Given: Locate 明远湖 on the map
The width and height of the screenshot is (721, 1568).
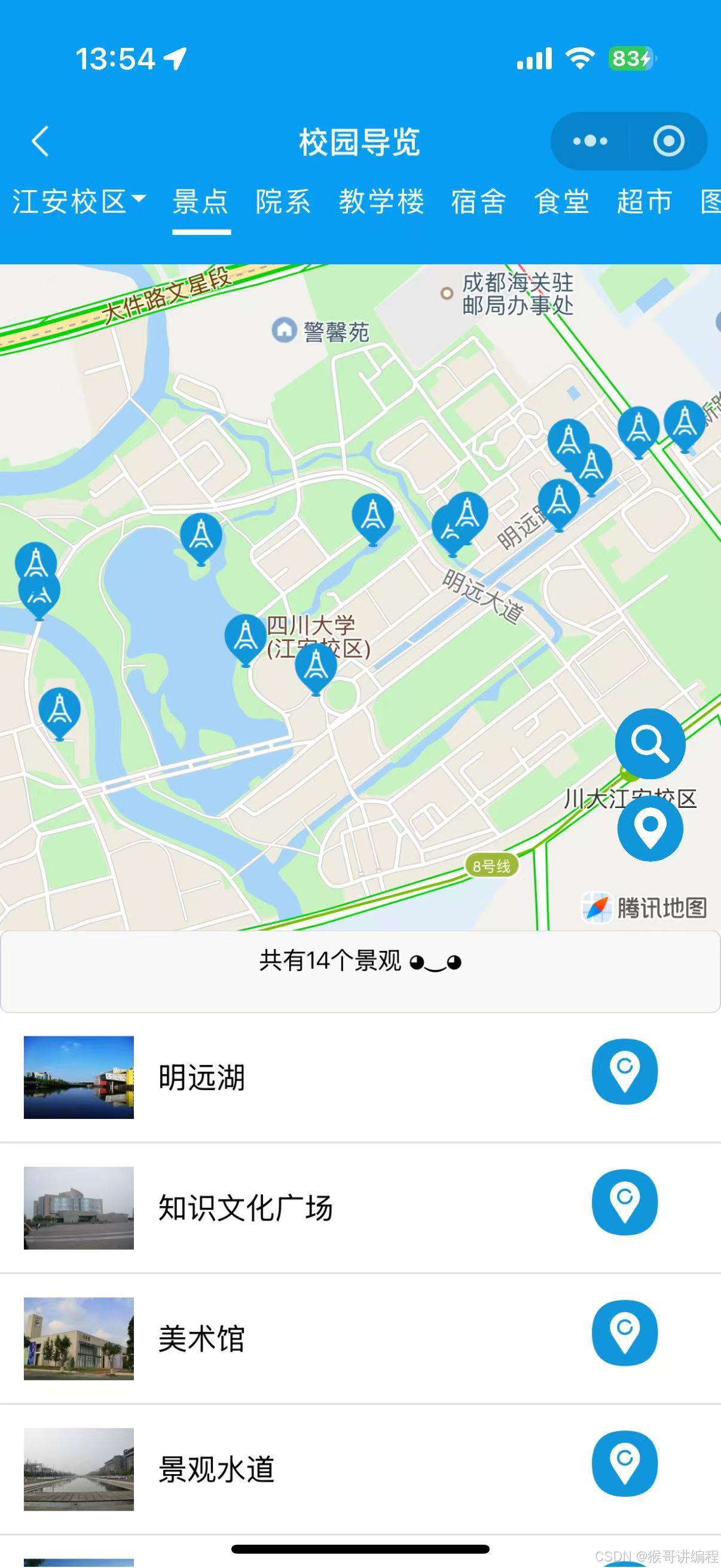Looking at the screenshot, I should coord(624,1071).
